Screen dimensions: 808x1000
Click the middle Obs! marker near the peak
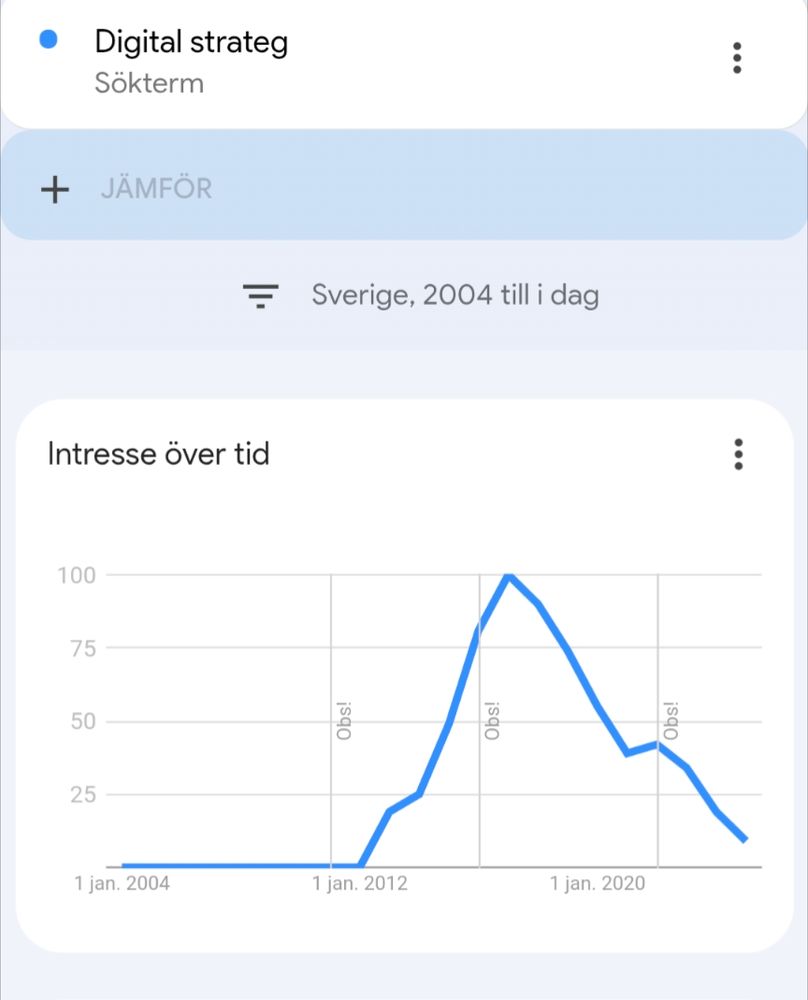(x=492, y=718)
